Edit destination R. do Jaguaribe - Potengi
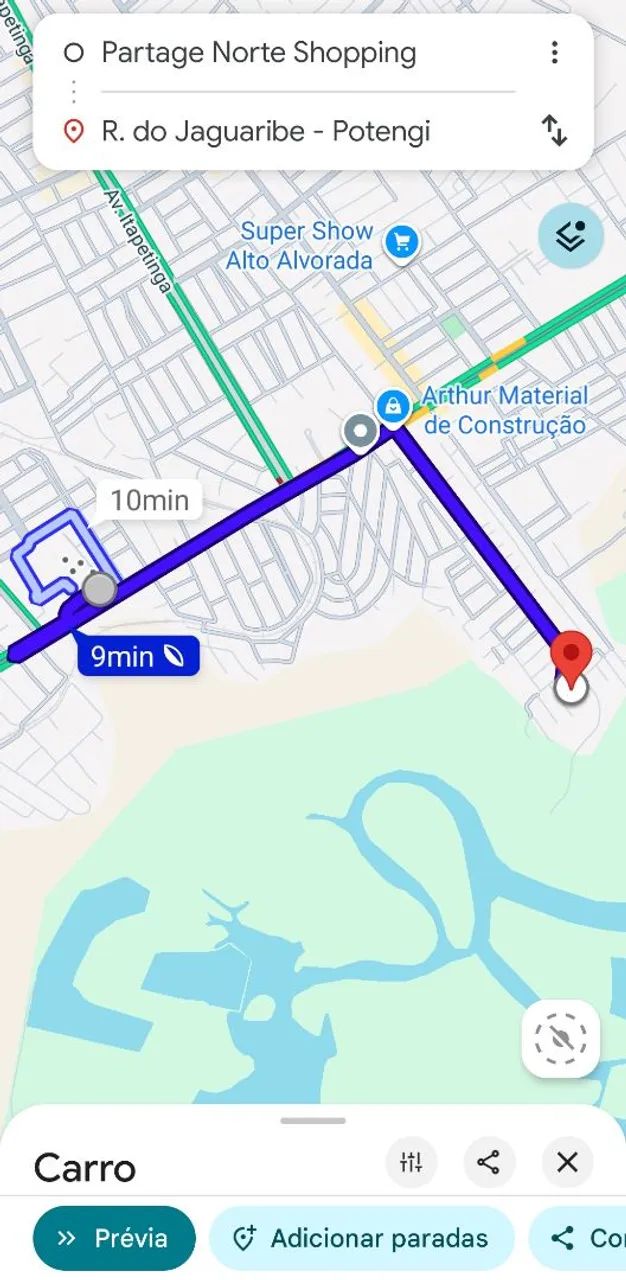 (x=266, y=131)
